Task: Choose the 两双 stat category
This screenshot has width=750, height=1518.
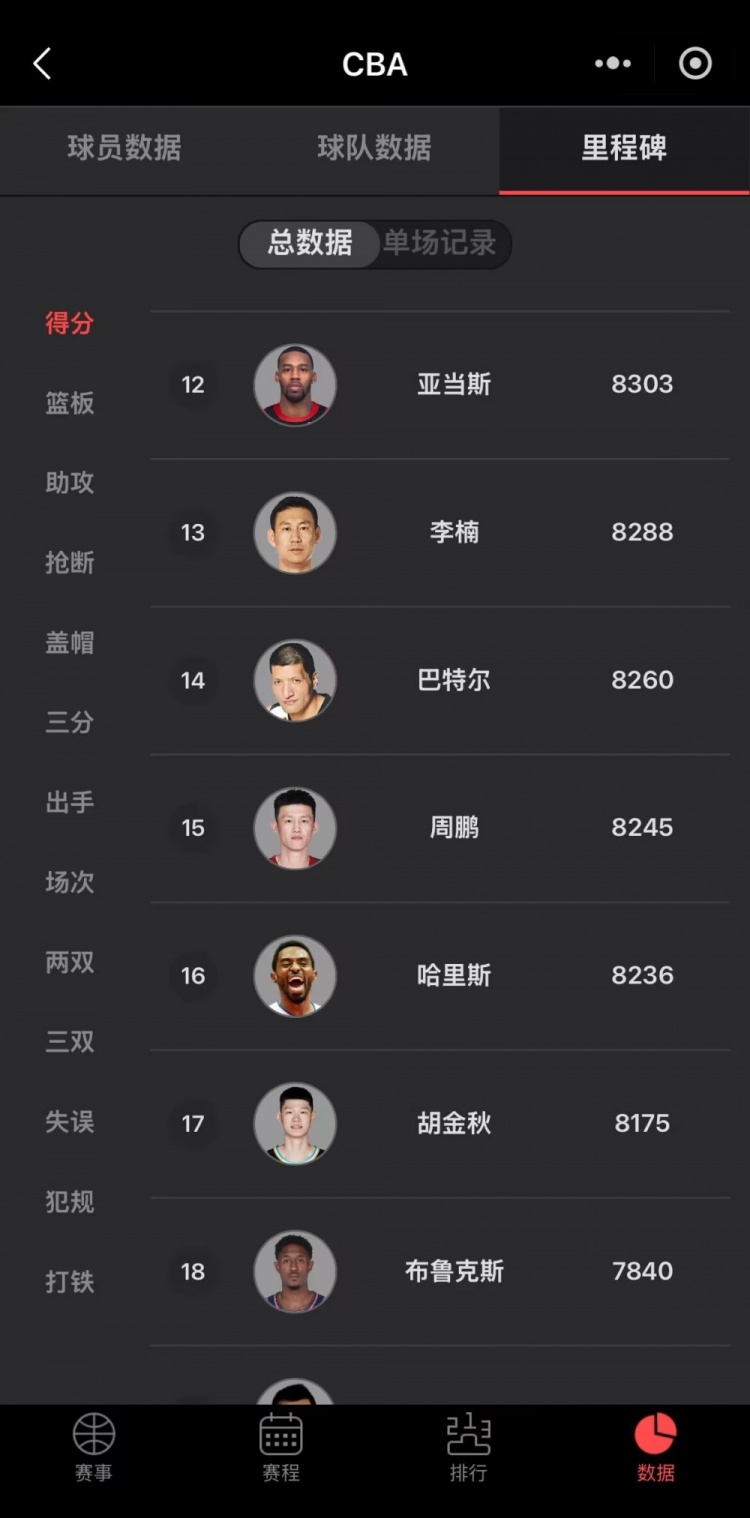Action: 70,962
